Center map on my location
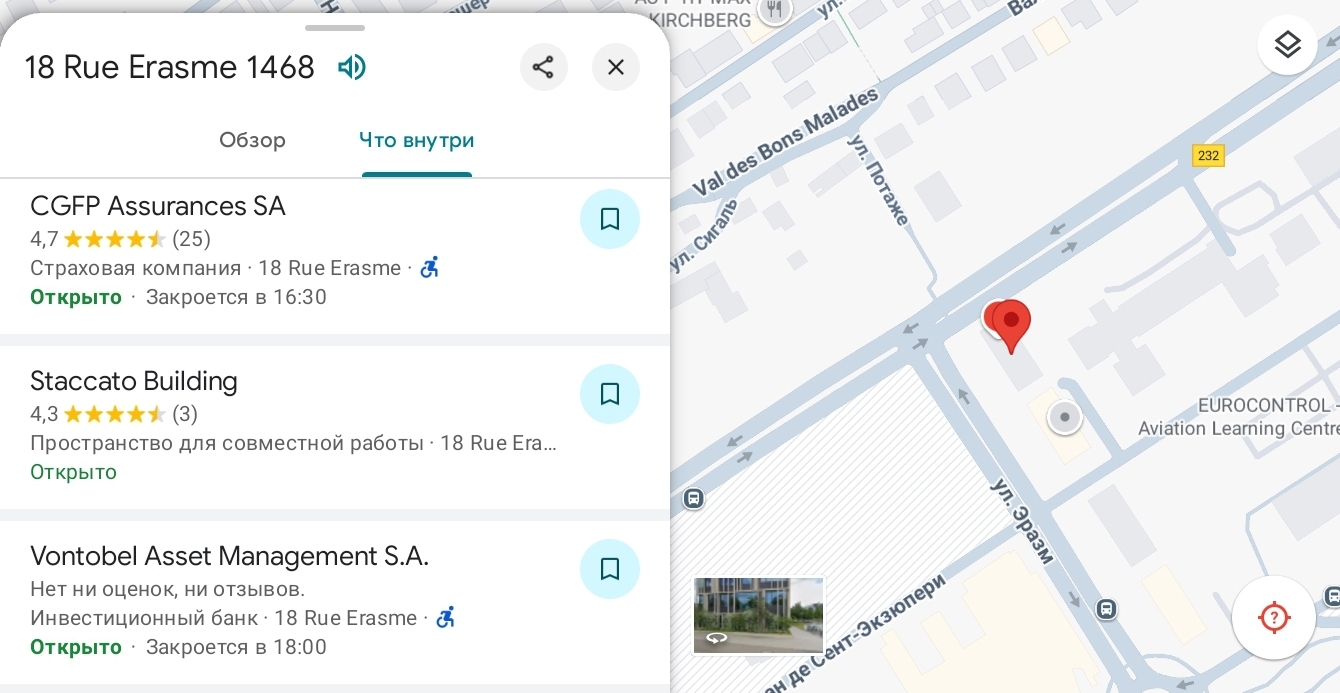 [1274, 617]
